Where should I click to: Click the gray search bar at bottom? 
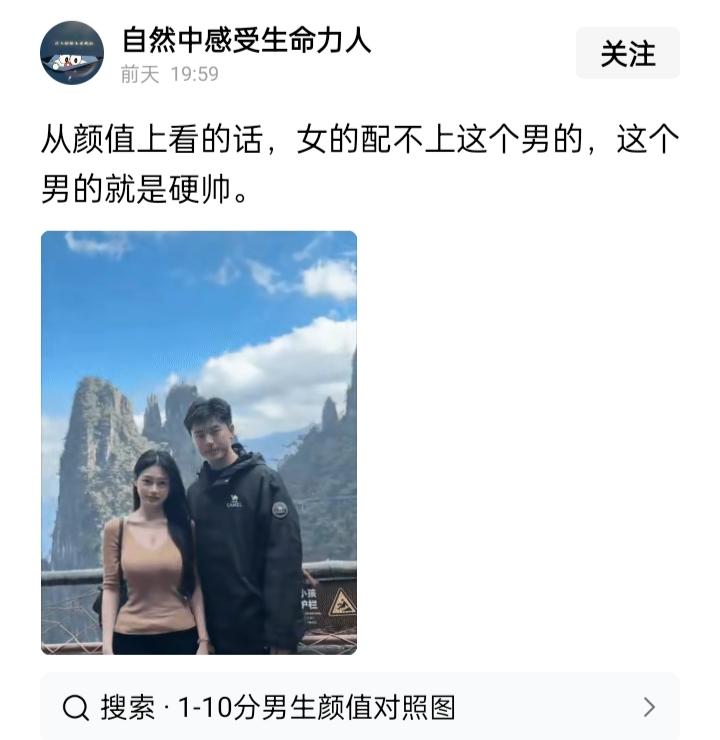point(360,706)
